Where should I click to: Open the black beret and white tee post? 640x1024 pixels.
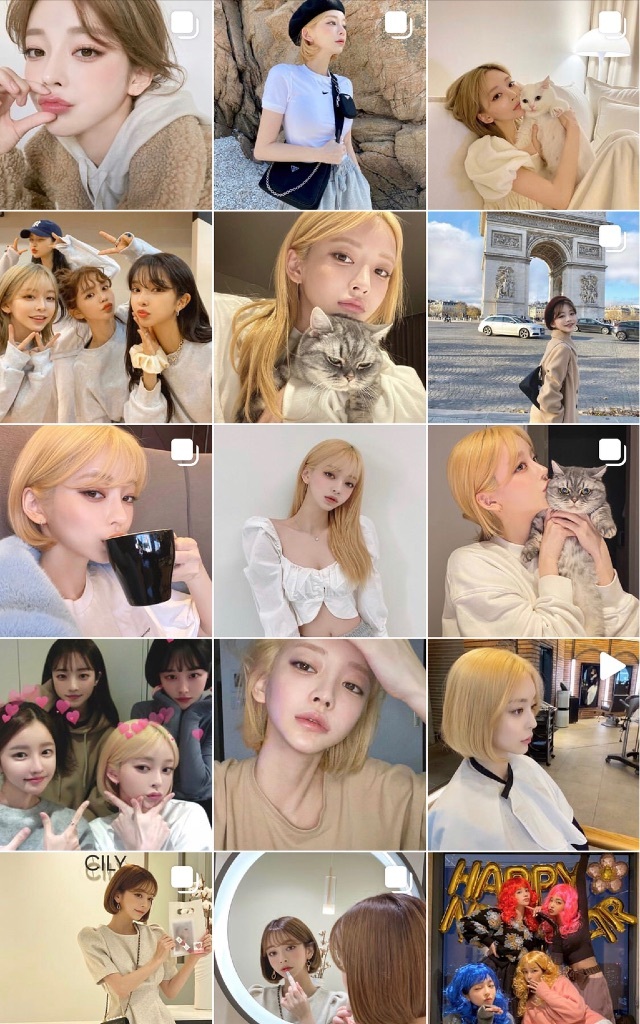(x=320, y=105)
